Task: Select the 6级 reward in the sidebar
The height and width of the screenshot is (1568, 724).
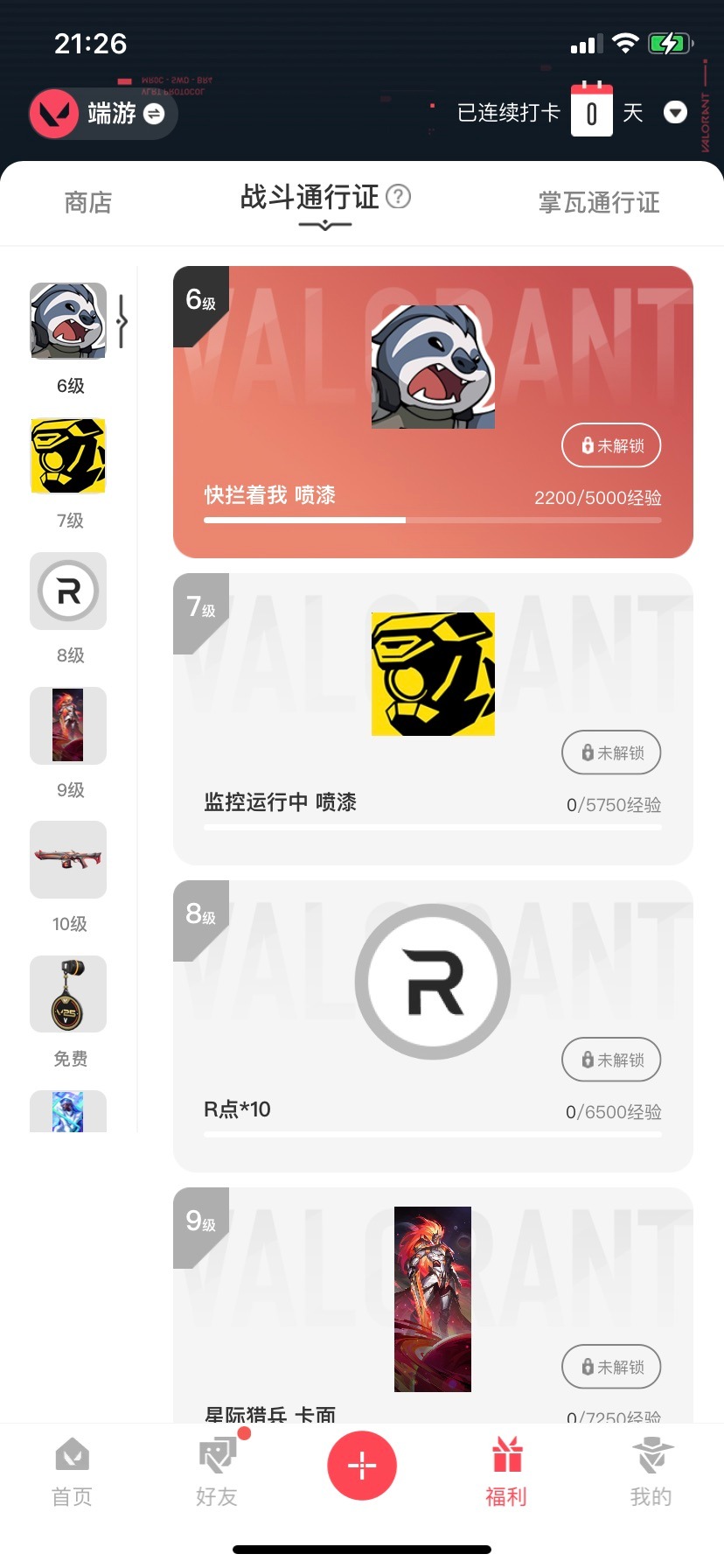Action: pyautogui.click(x=68, y=321)
